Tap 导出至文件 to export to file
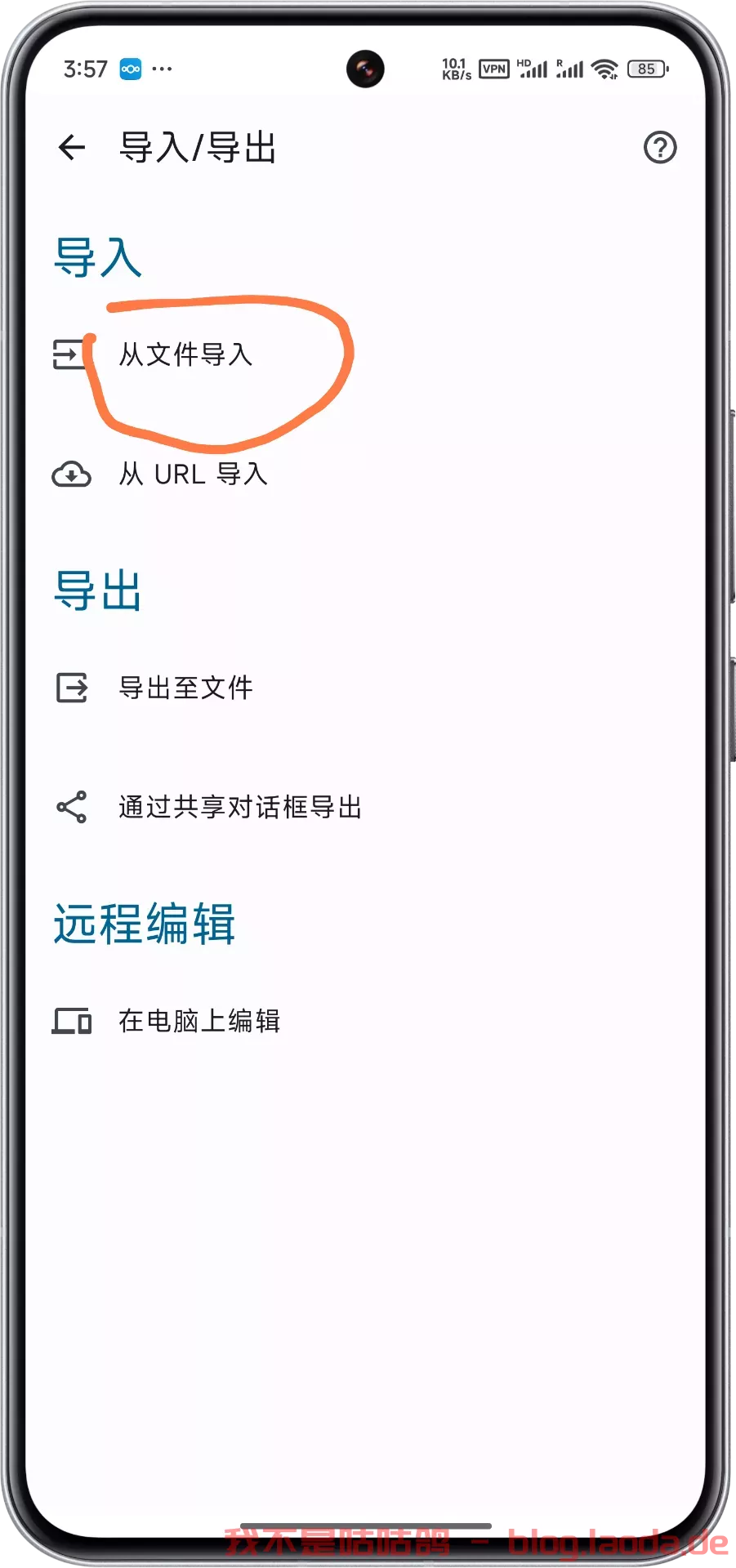This screenshot has height=1568, width=736. click(366, 688)
